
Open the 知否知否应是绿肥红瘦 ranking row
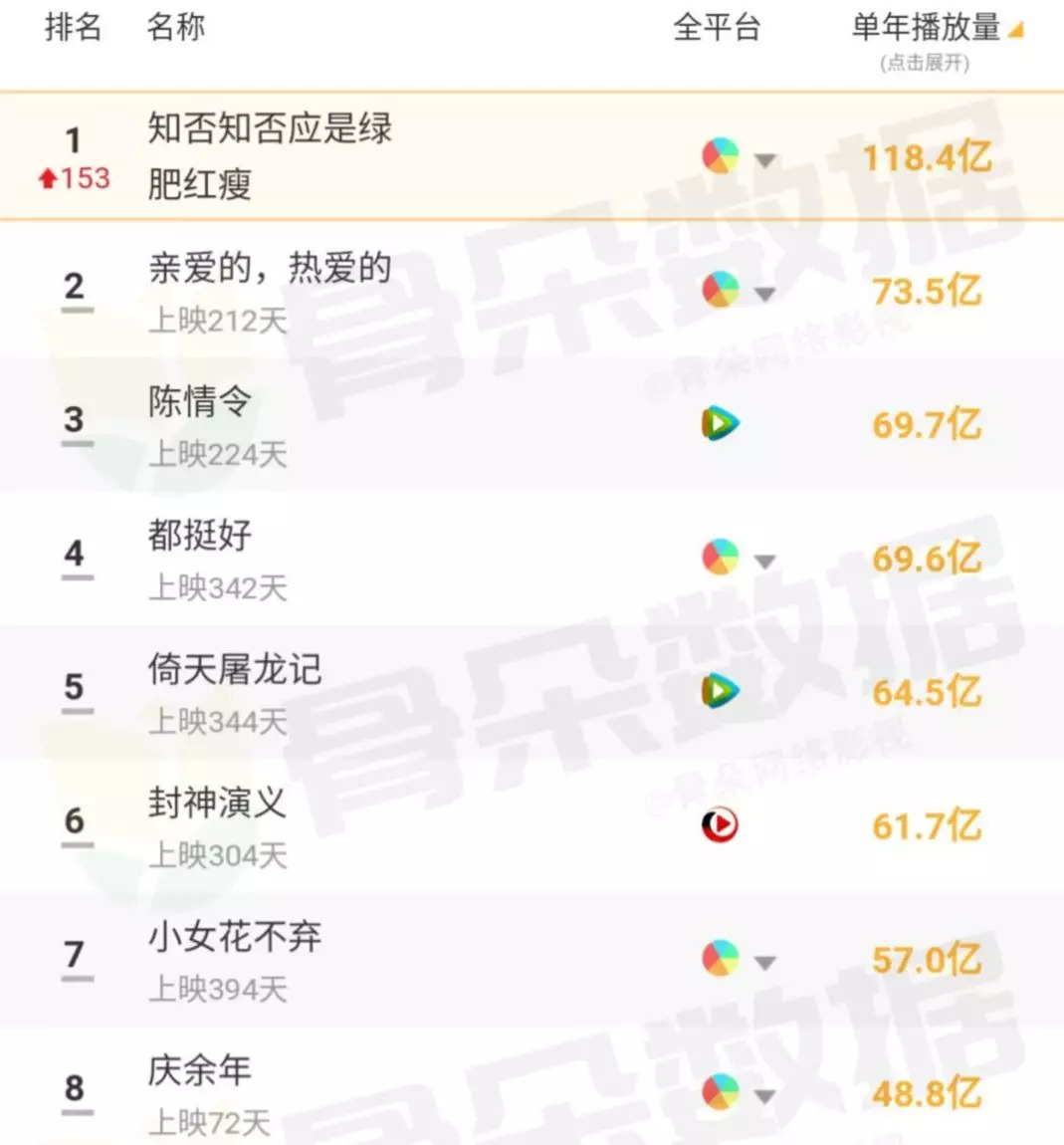click(269, 155)
